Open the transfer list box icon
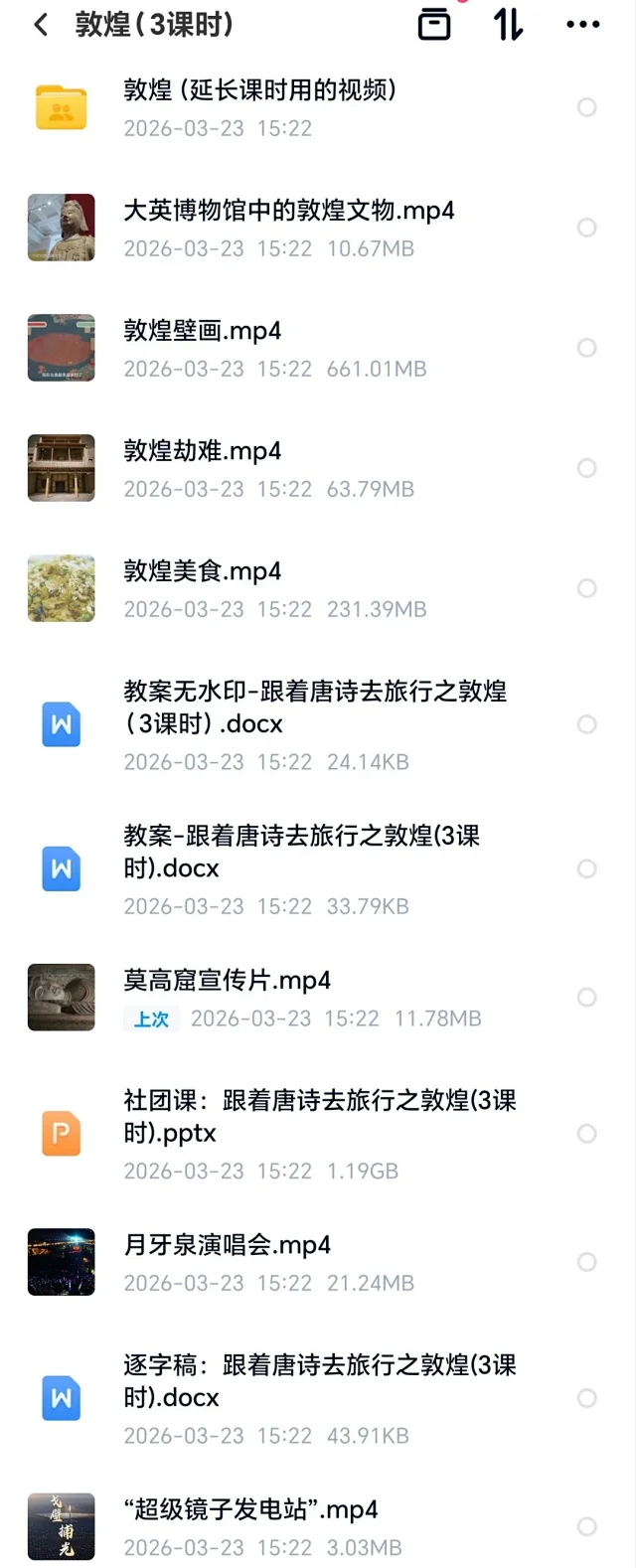The height and width of the screenshot is (1568, 636). (434, 24)
